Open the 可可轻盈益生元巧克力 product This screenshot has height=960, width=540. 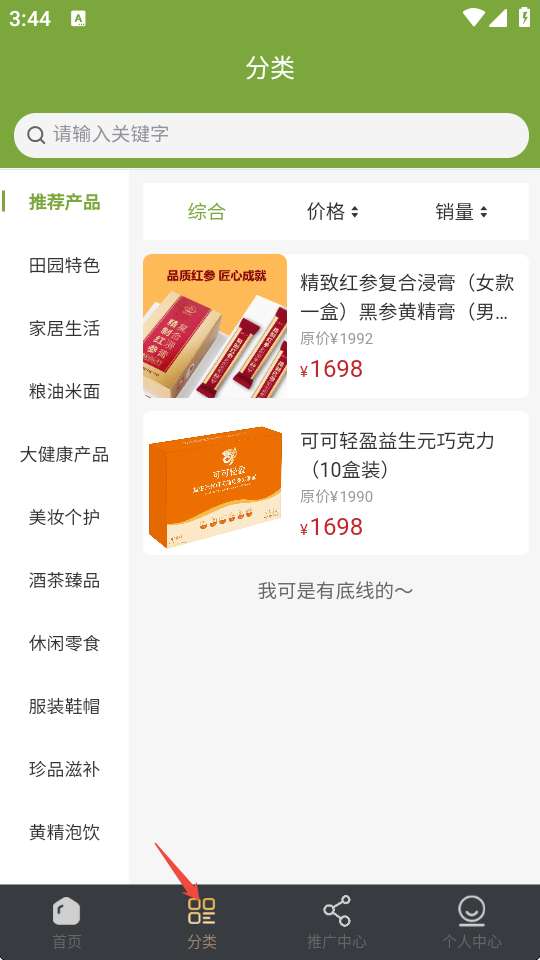pos(336,483)
